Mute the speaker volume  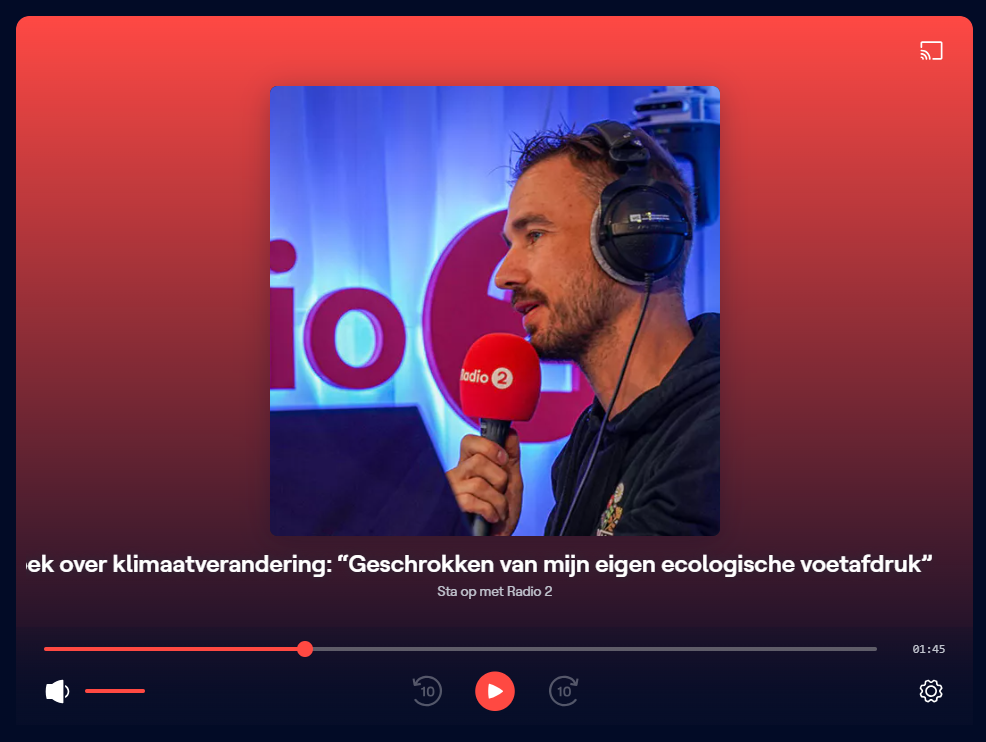point(57,691)
